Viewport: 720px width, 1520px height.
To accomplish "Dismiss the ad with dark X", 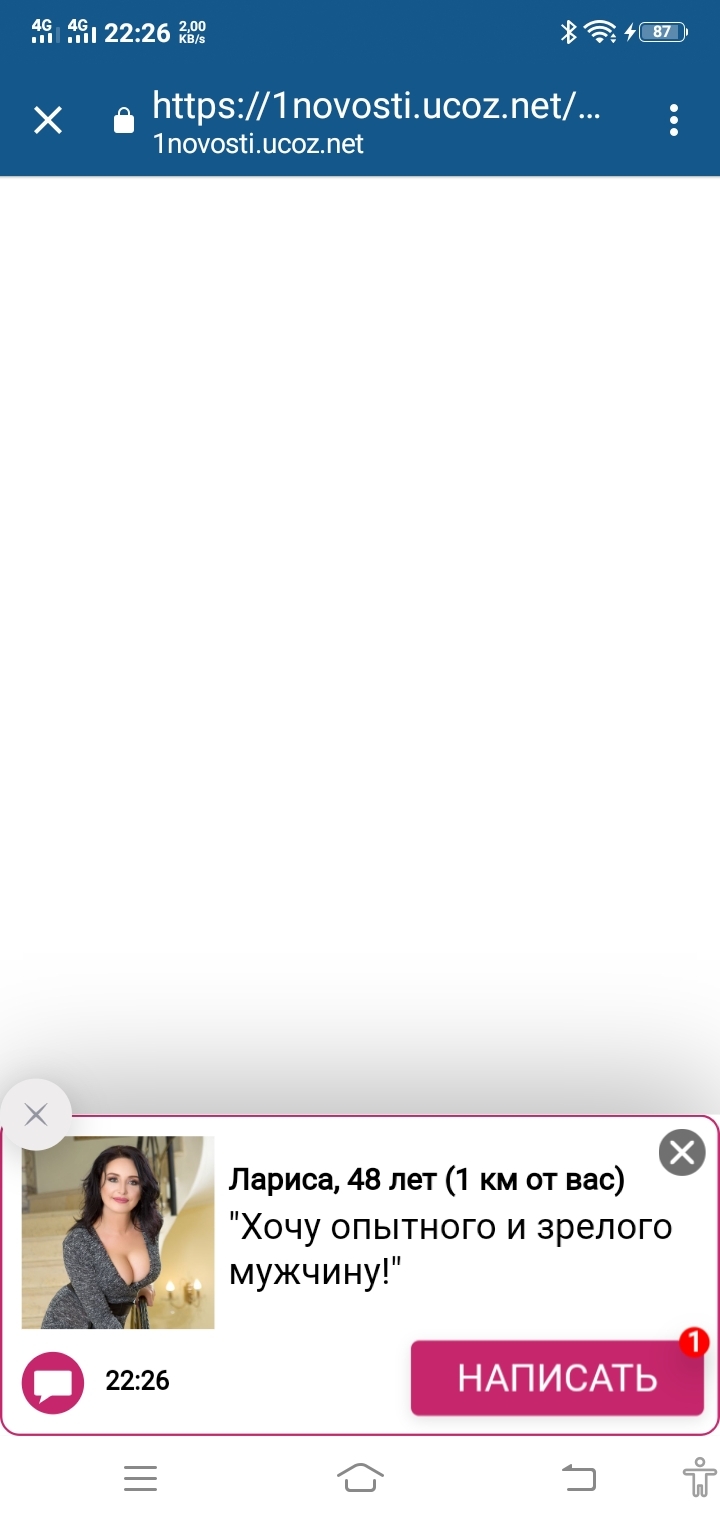I will (x=682, y=1154).
